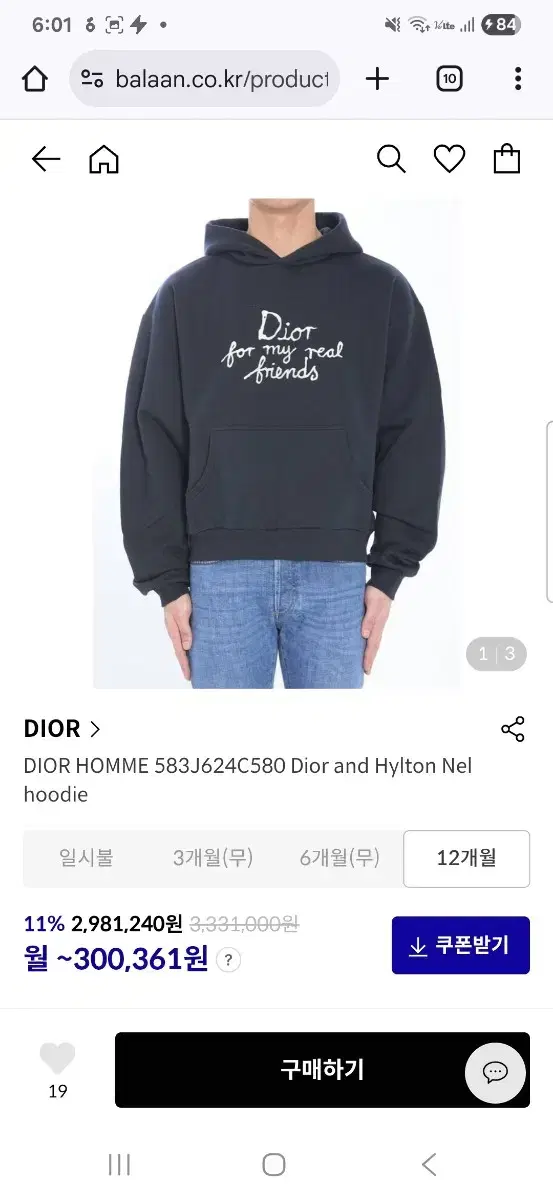553x1200 pixels.
Task: Open the chat support bubble
Action: (496, 1073)
